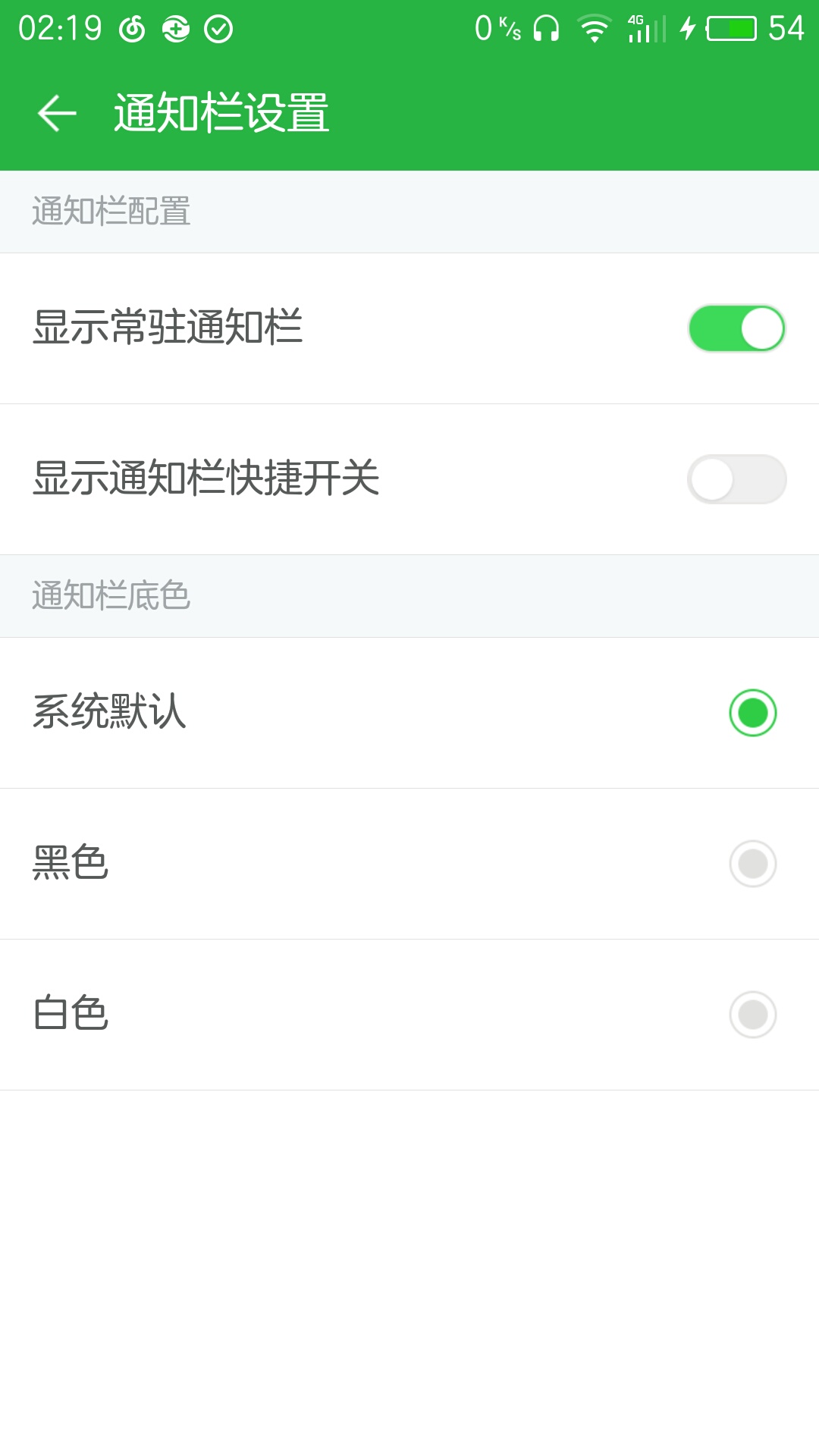Viewport: 819px width, 1456px height.
Task: Pick 白色 notification bar background
Action: click(752, 1015)
